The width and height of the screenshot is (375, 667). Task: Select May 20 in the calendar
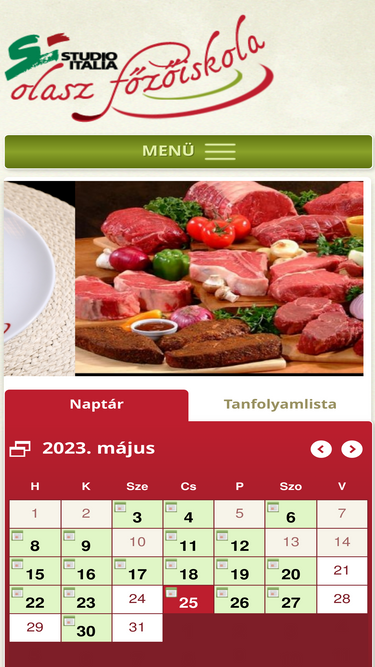point(291,571)
